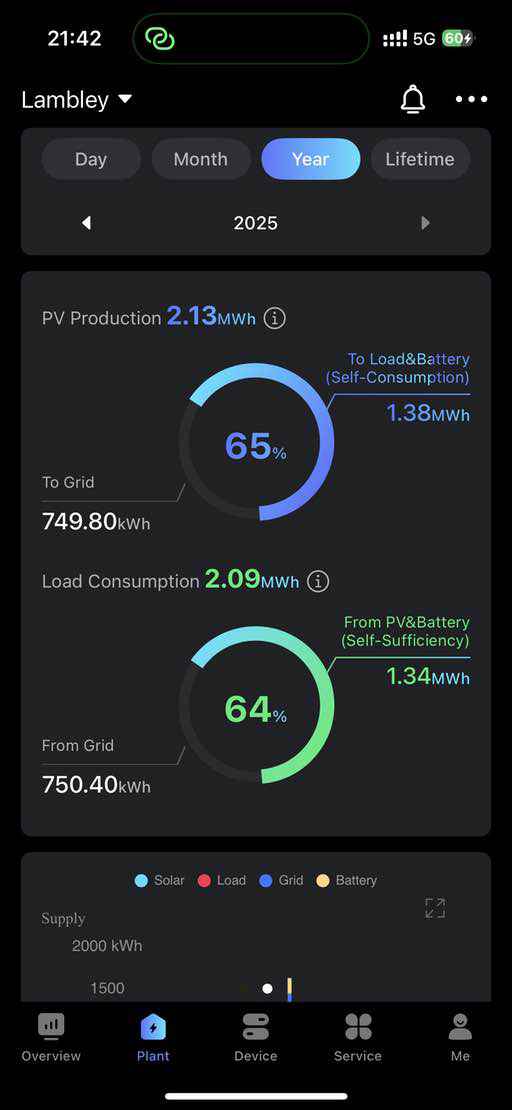Select the Year view

pos(310,159)
